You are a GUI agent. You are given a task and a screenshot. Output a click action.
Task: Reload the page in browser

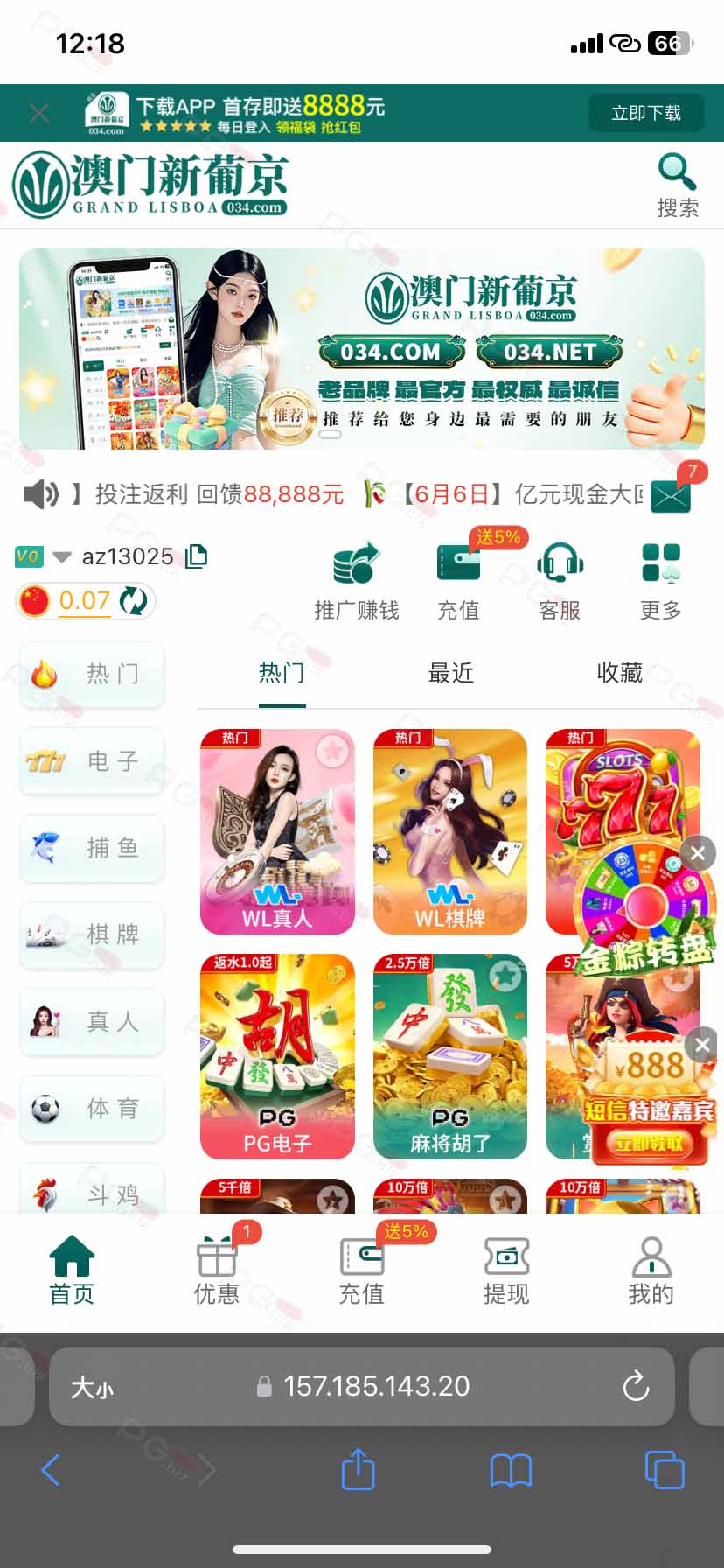(x=636, y=1386)
